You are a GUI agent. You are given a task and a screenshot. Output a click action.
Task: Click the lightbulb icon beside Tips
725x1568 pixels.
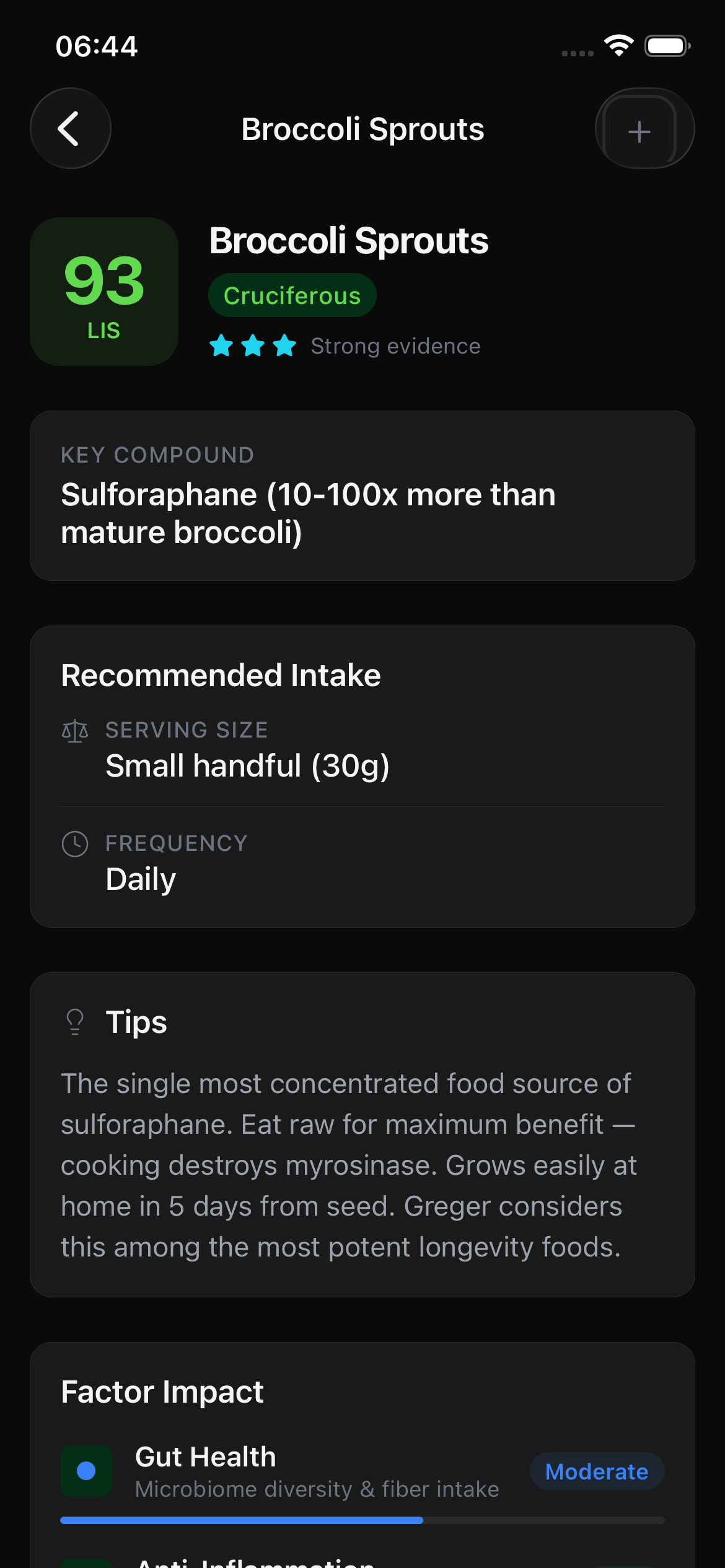point(74,1021)
